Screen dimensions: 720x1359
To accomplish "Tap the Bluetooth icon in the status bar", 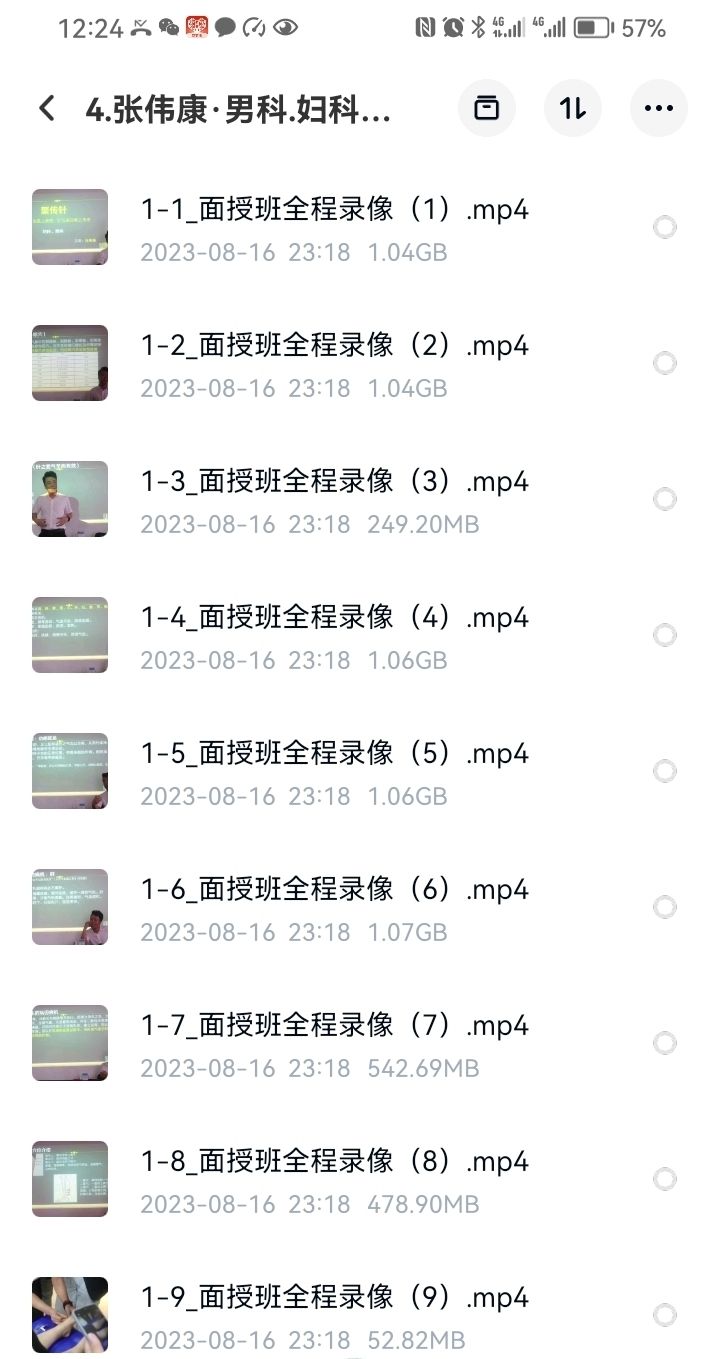I will coord(478,28).
